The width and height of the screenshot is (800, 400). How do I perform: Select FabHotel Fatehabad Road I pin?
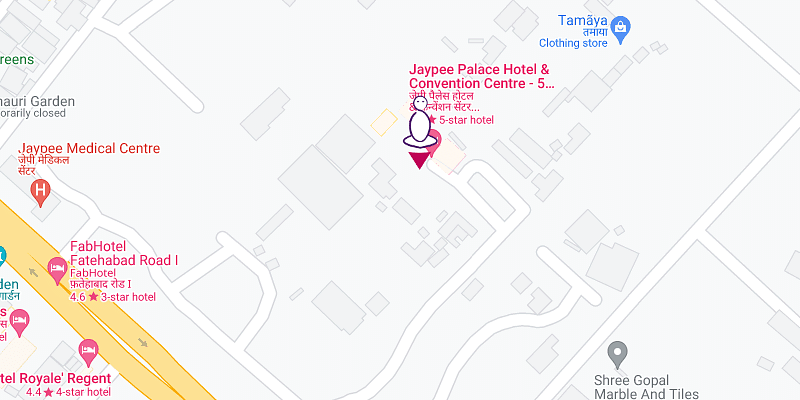[56, 268]
